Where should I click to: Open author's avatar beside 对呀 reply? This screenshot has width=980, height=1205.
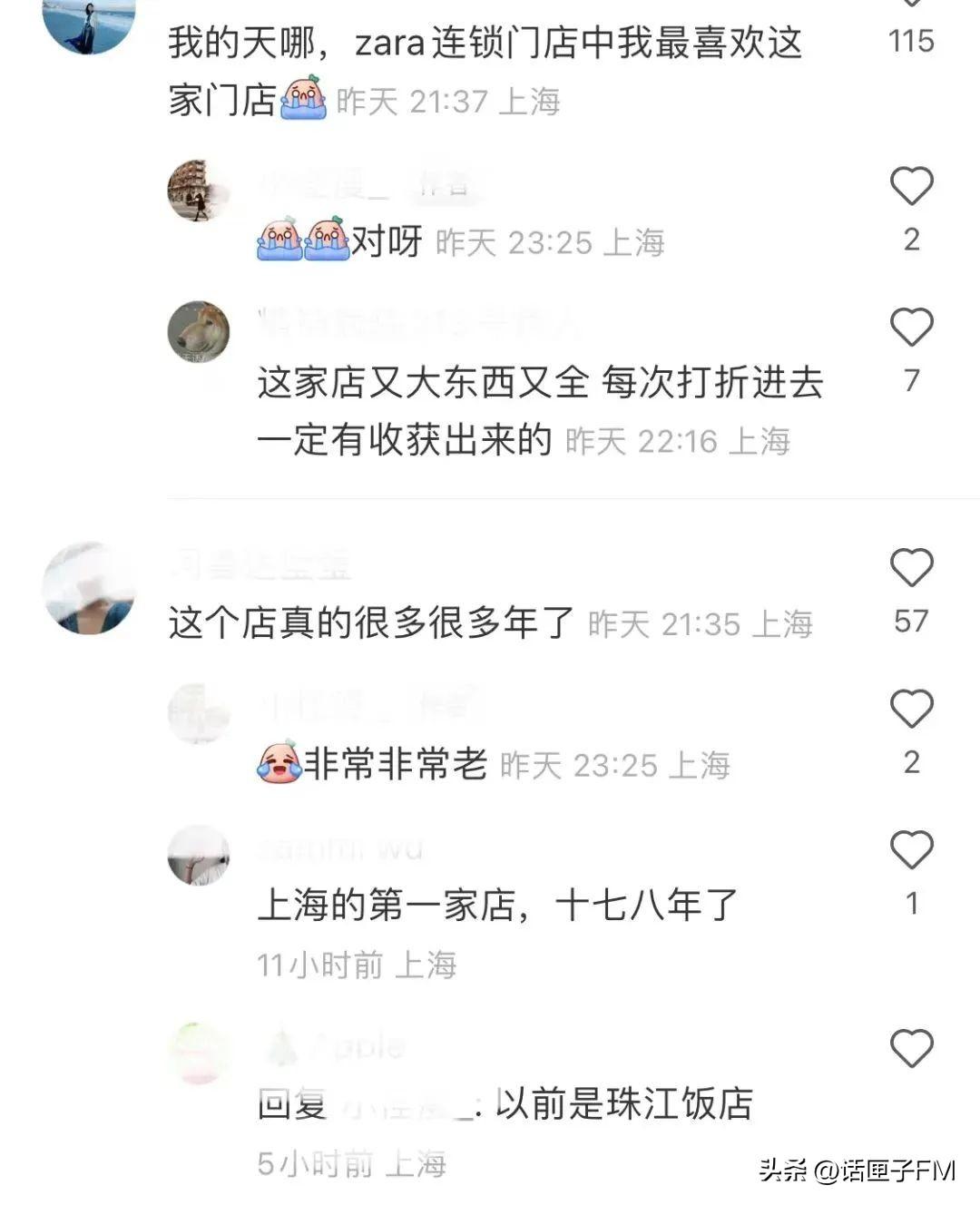199,191
